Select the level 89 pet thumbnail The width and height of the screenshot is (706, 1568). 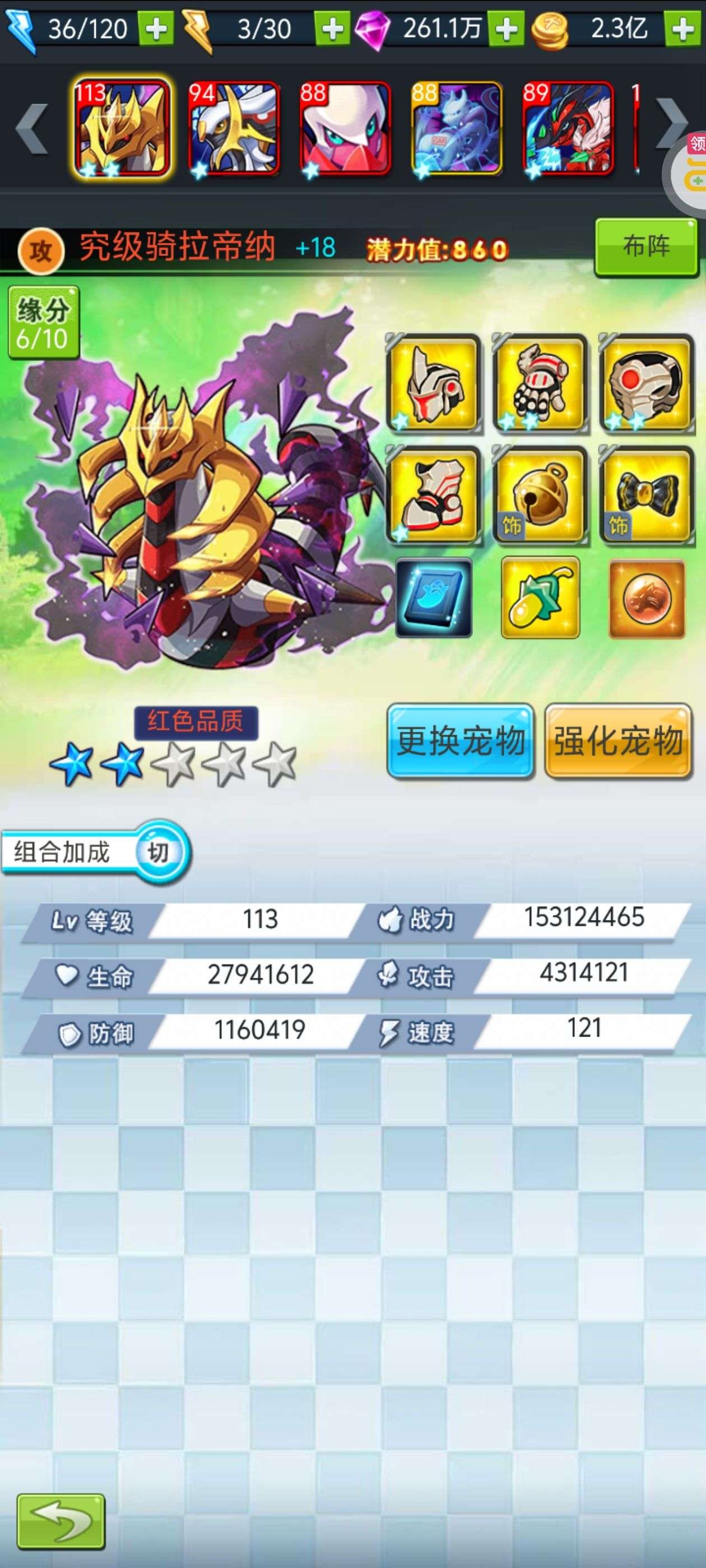(568, 129)
